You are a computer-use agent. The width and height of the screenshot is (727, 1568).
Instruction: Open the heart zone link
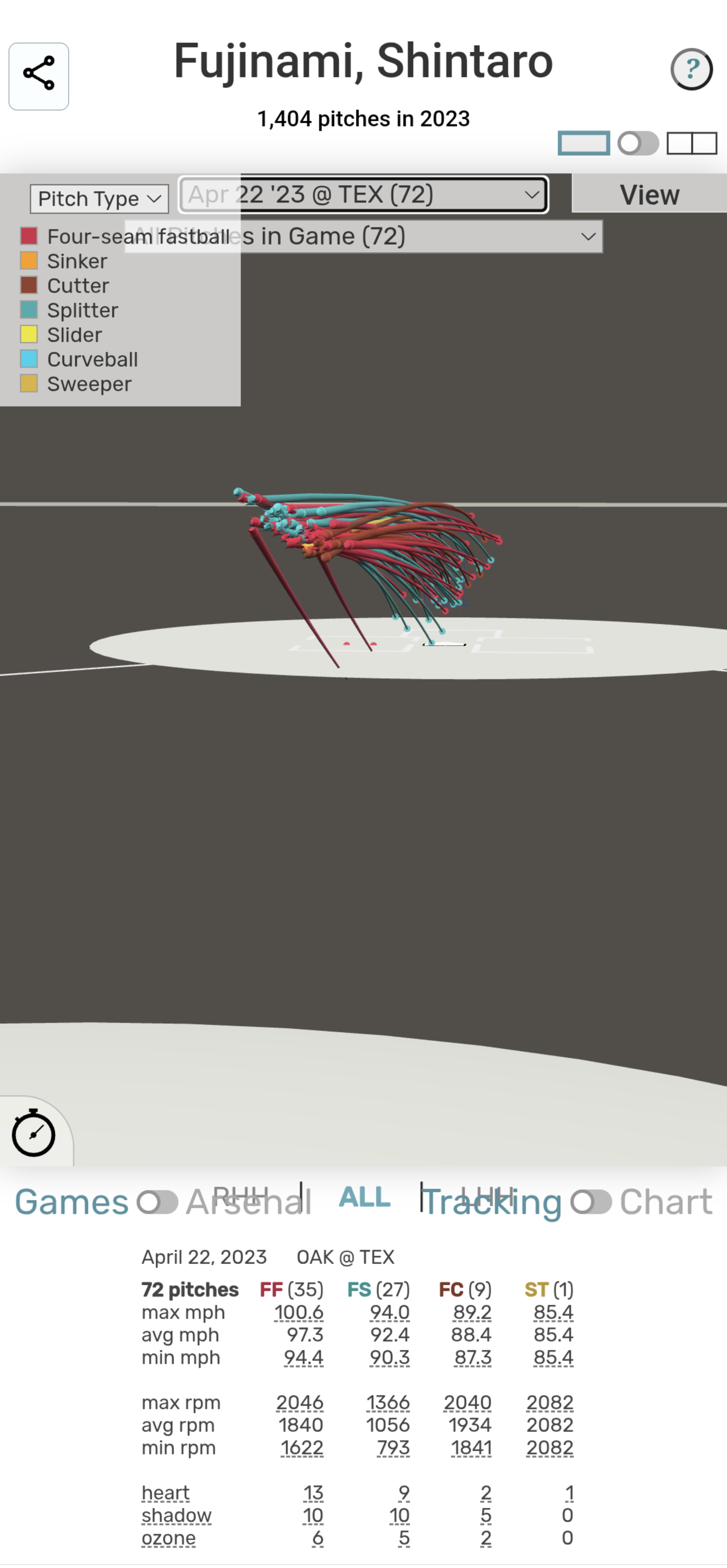tap(165, 1492)
